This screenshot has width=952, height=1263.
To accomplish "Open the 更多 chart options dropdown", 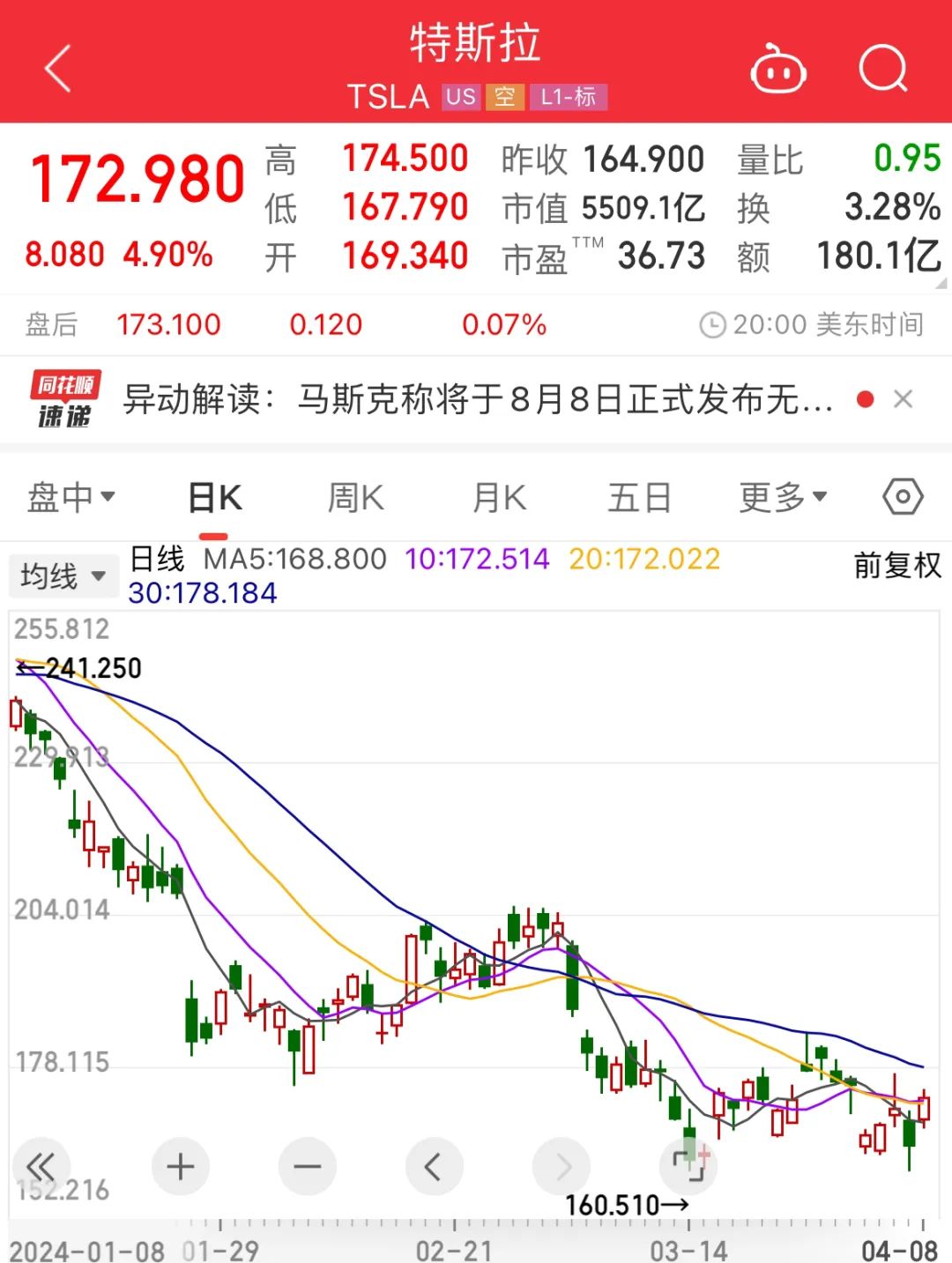I will 782,497.
